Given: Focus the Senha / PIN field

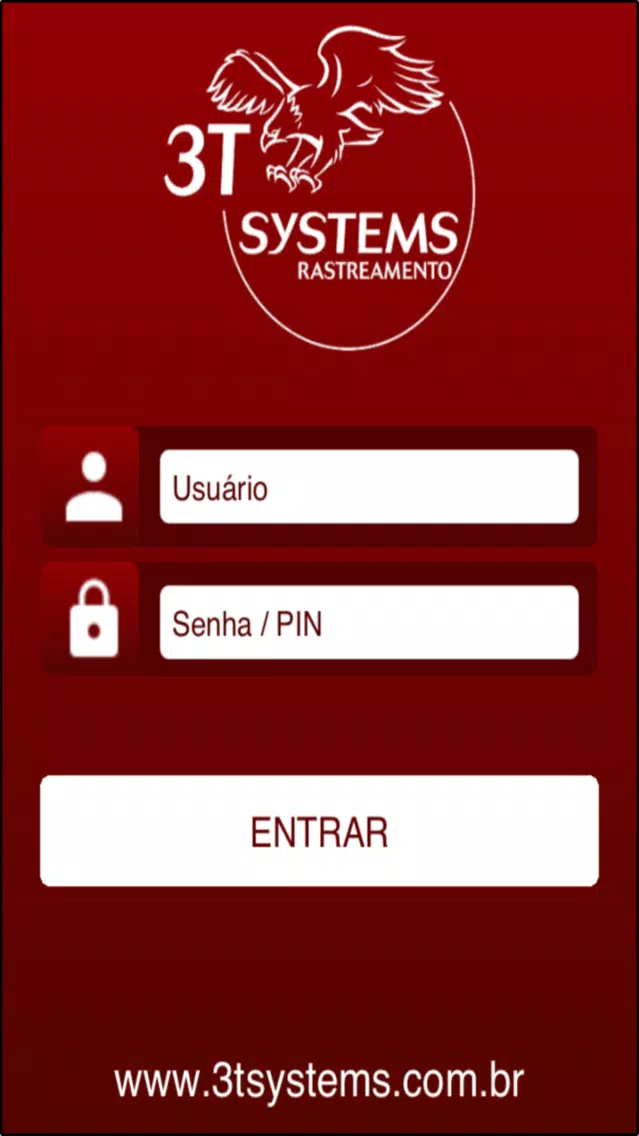Looking at the screenshot, I should coord(369,622).
